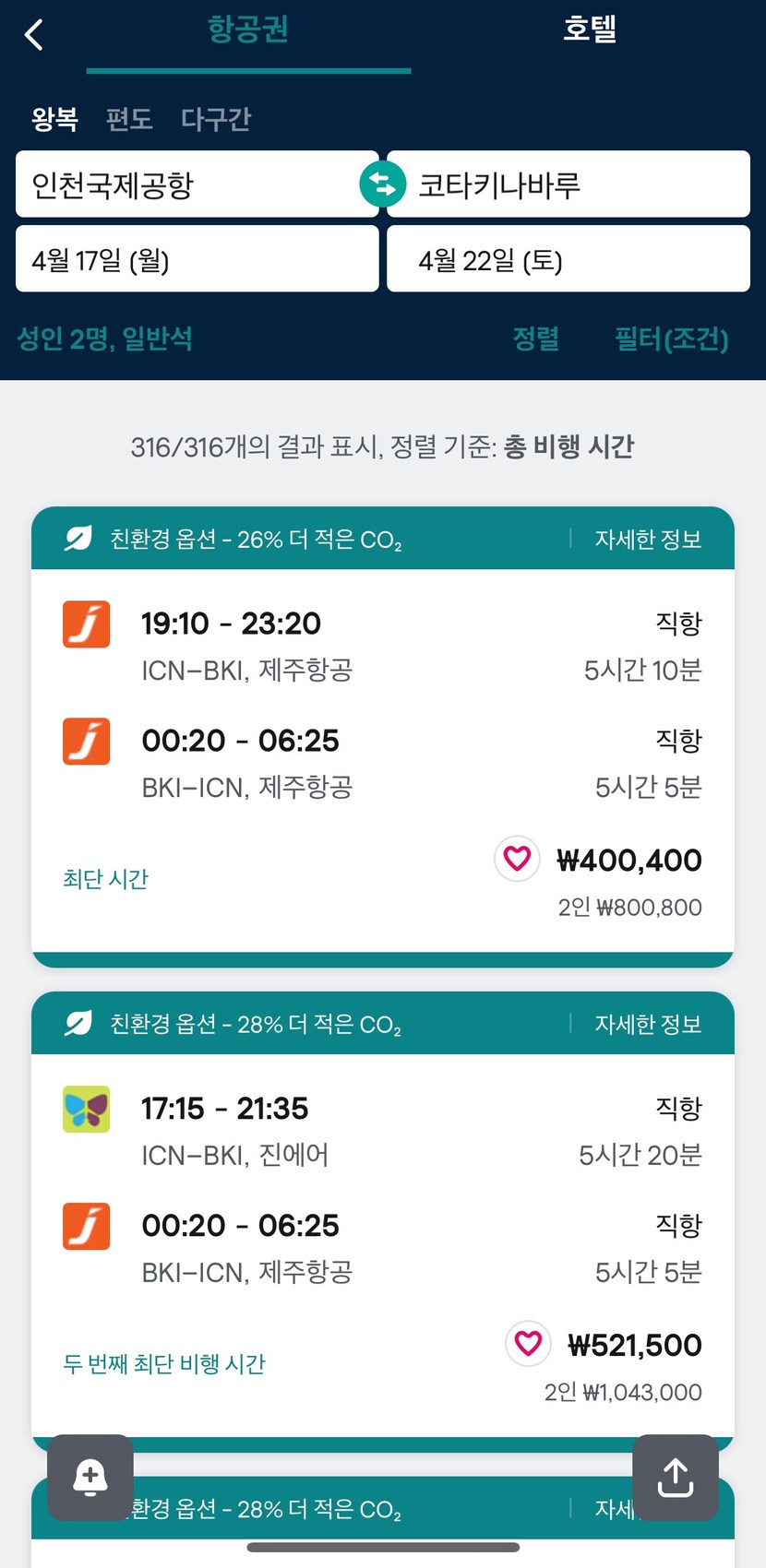The width and height of the screenshot is (766, 1568).
Task: Select the 편도 trip type
Action: (x=129, y=119)
